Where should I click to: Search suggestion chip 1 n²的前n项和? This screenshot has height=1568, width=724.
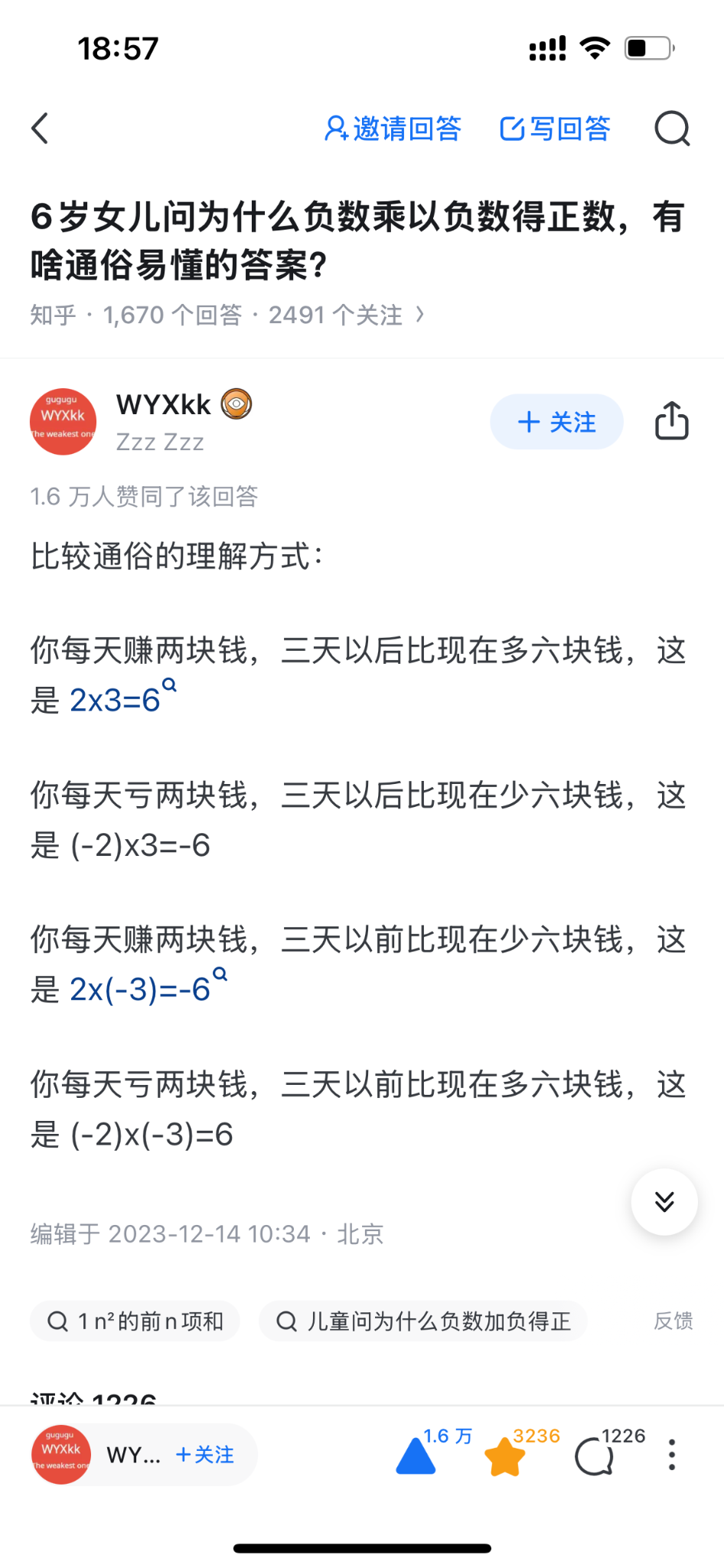click(135, 1321)
